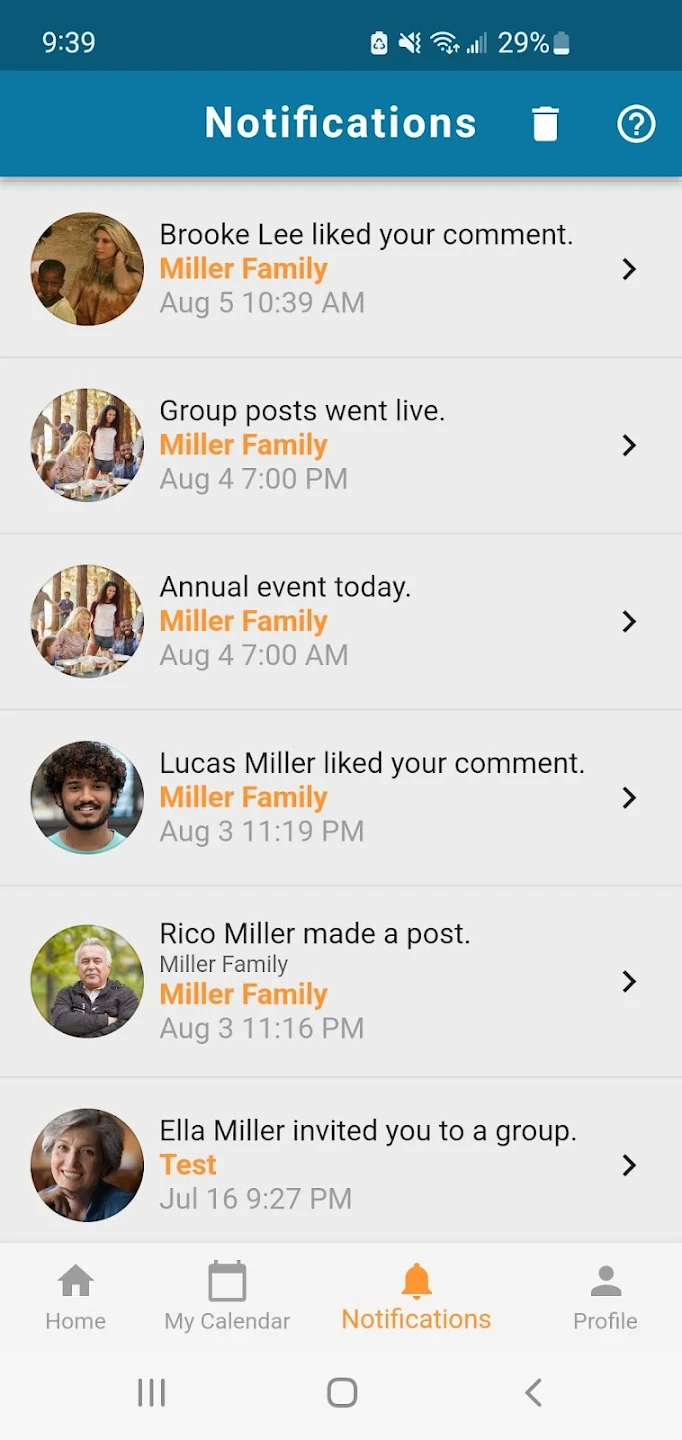The image size is (682, 1440).
Task: Open the Group posts went live notification
Action: [341, 445]
